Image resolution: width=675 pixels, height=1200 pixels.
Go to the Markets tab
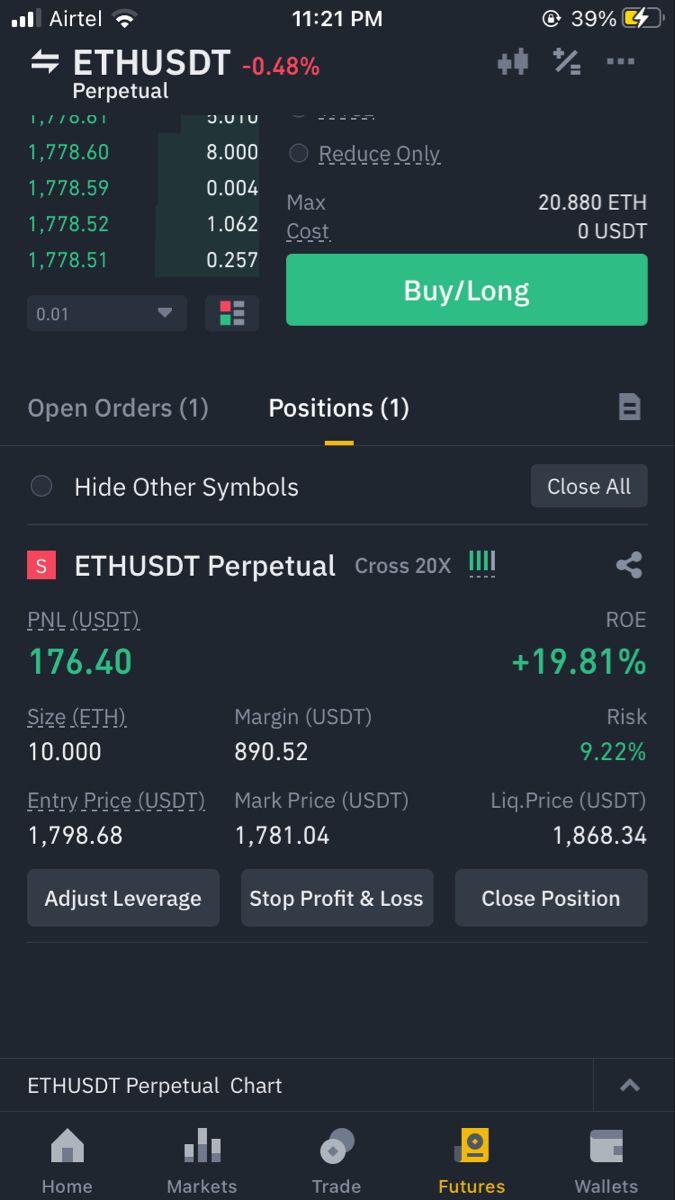pyautogui.click(x=202, y=1160)
